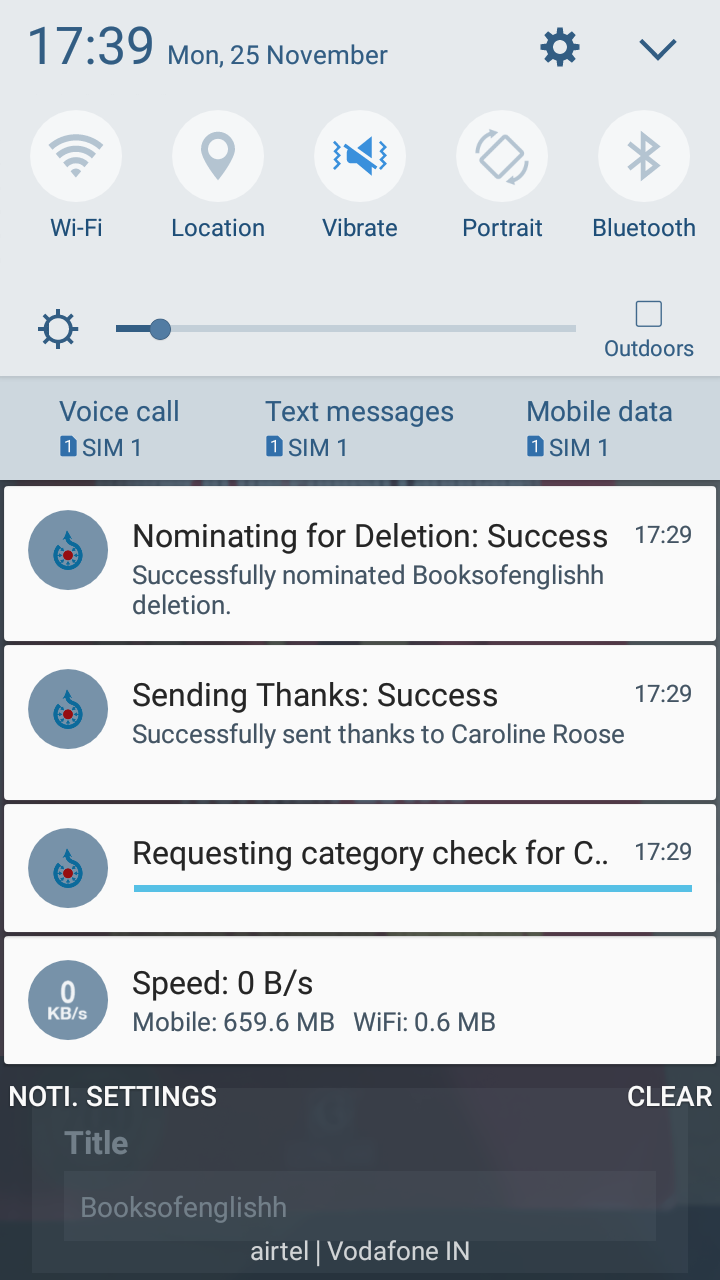Click the Commons app icon on deletion notification
Viewport: 720px width, 1280px height.
(68, 550)
